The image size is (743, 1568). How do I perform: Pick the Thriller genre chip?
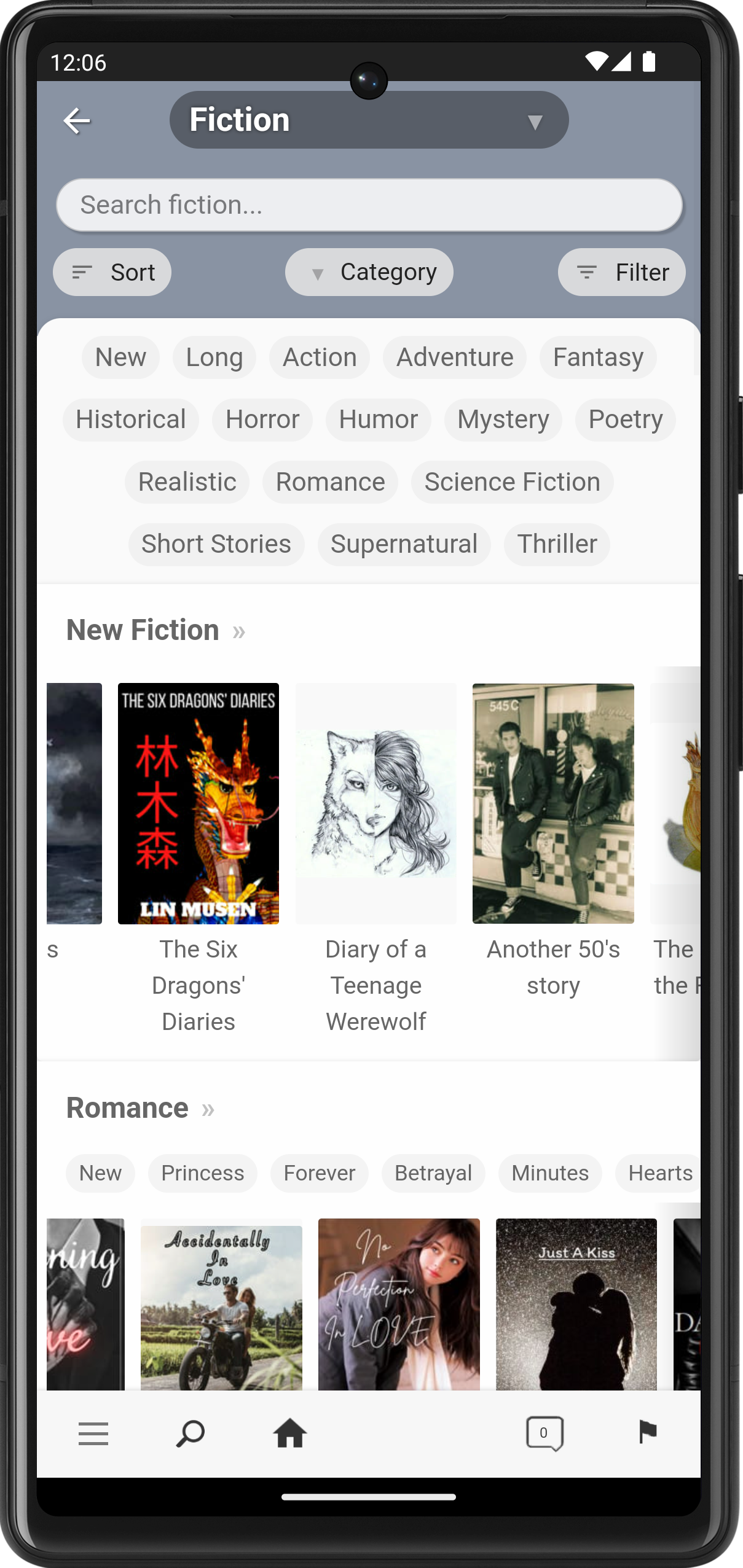pyautogui.click(x=556, y=544)
